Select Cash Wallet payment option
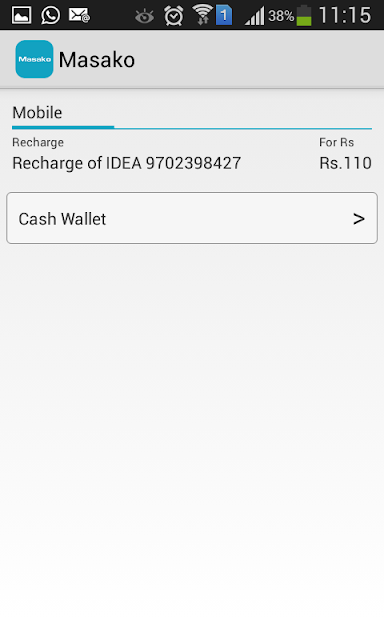384x640 pixels. click(192, 218)
